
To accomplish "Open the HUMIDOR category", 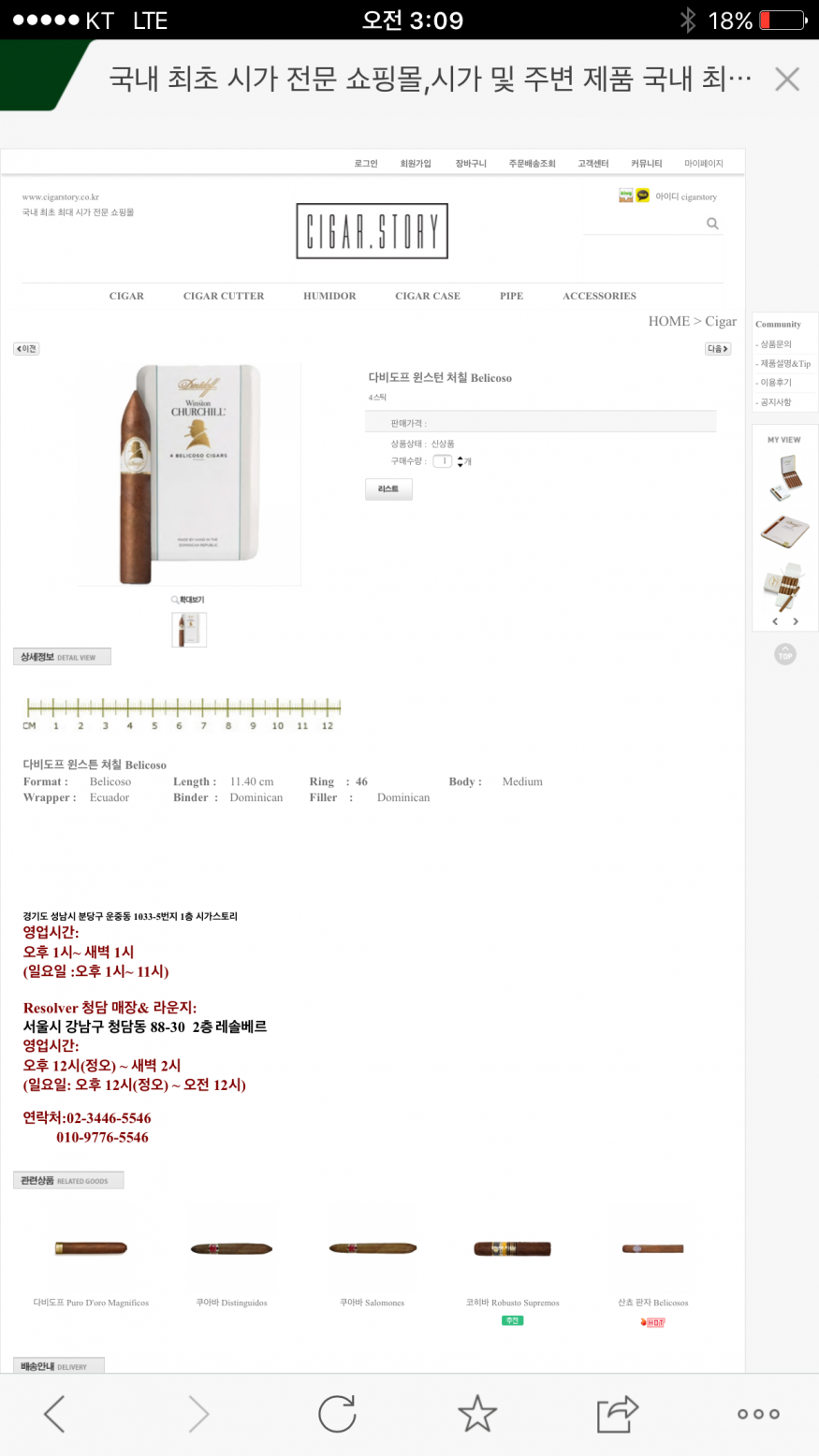I will click(x=329, y=296).
